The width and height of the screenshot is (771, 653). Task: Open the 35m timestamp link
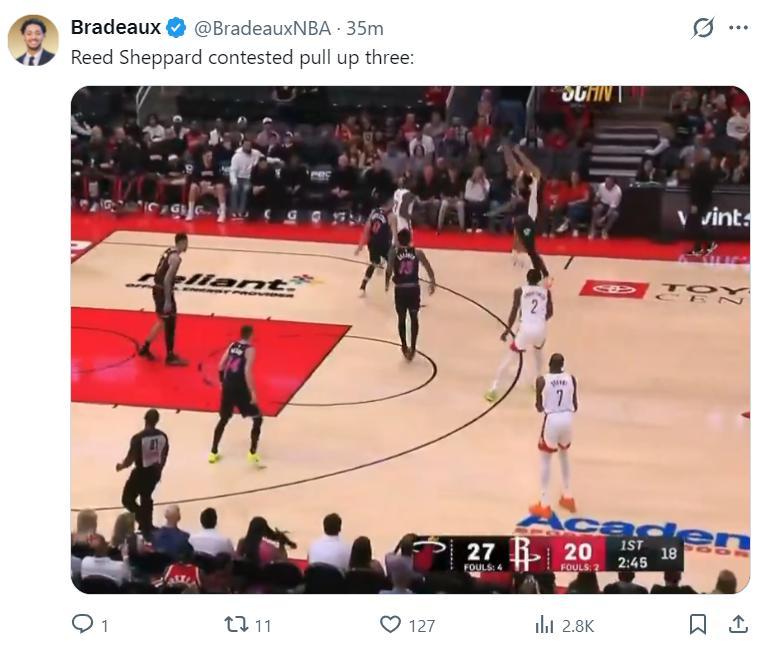click(365, 28)
